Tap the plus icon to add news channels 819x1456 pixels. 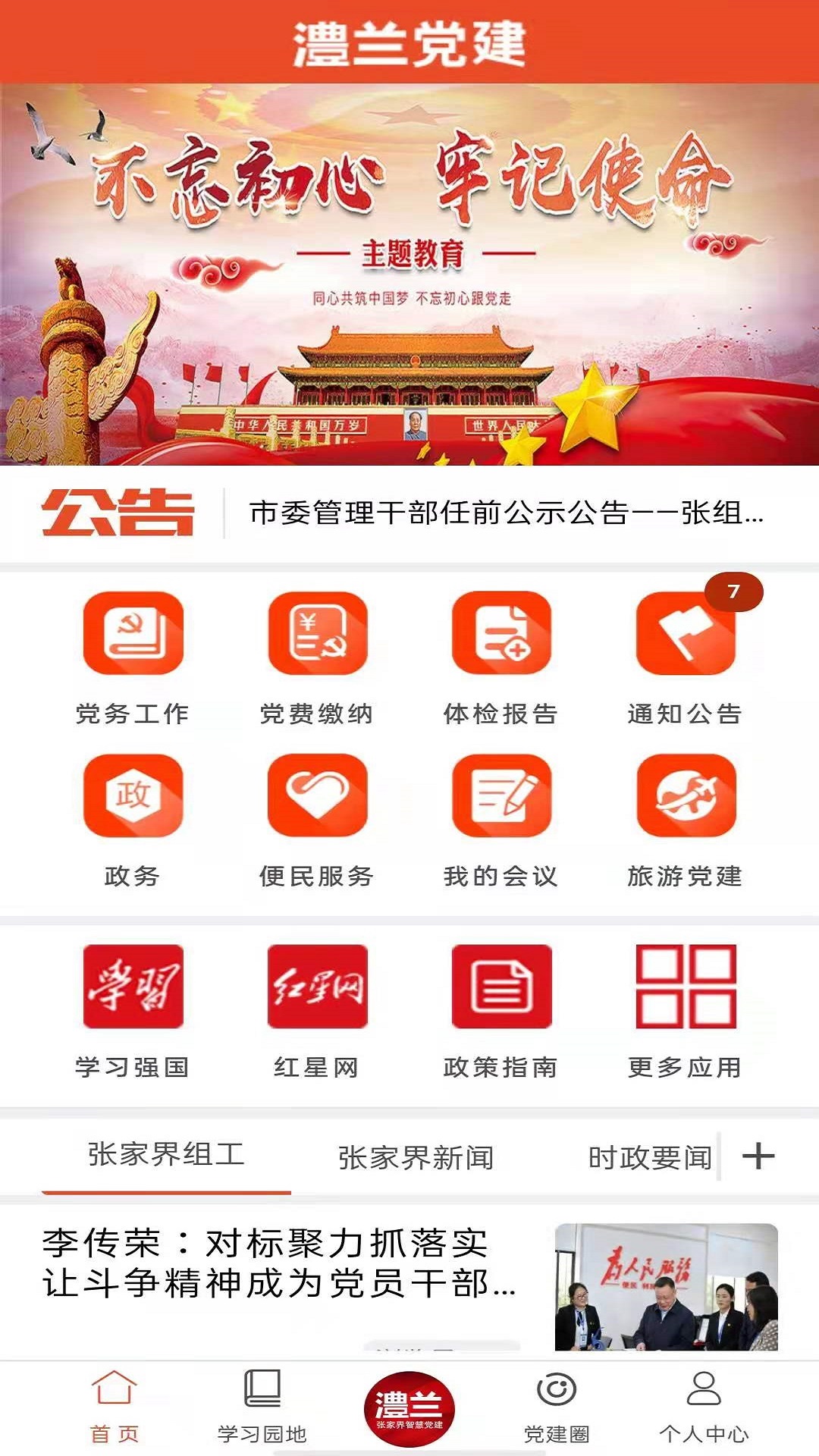click(758, 1156)
